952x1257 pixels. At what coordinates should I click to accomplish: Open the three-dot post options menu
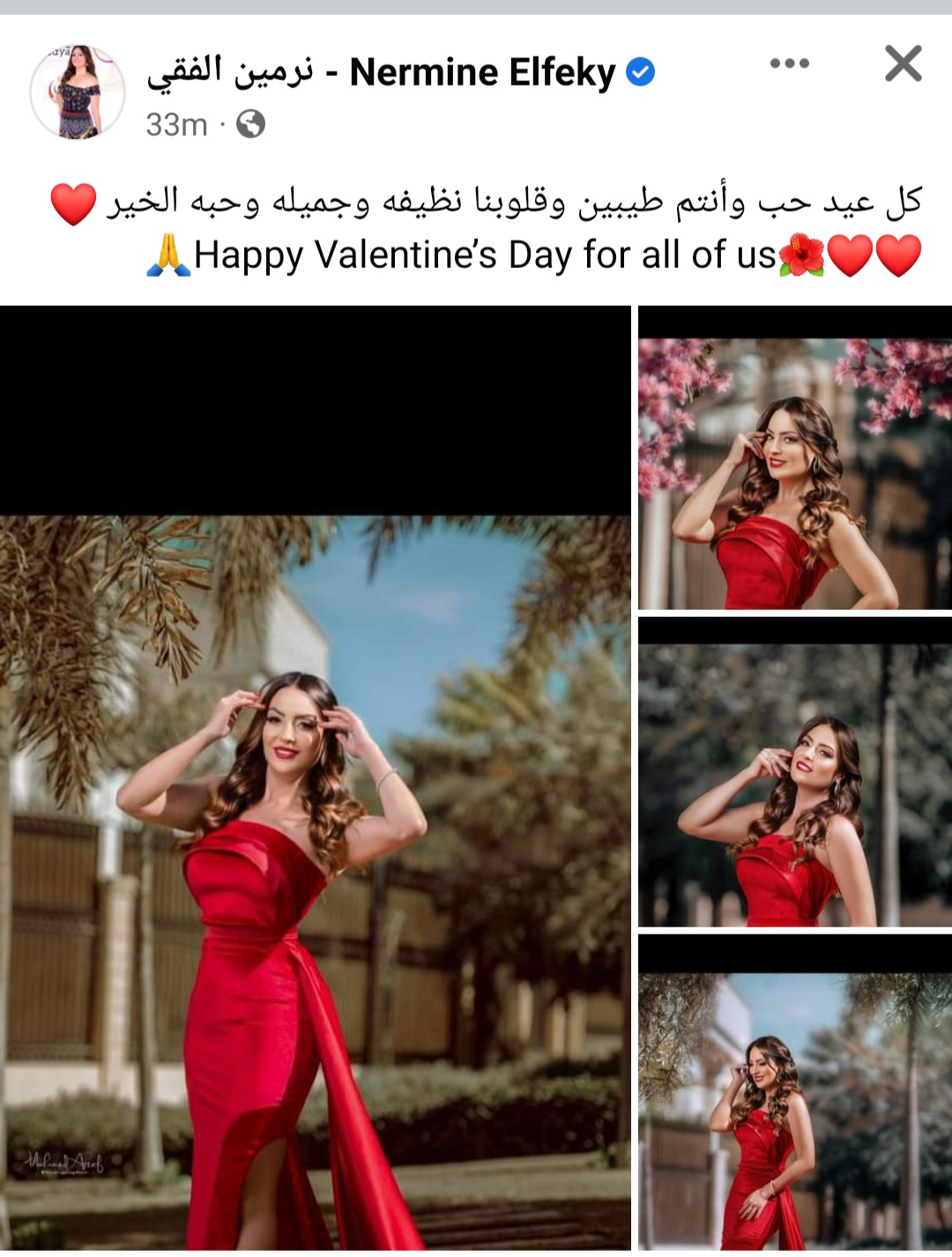coord(789,63)
